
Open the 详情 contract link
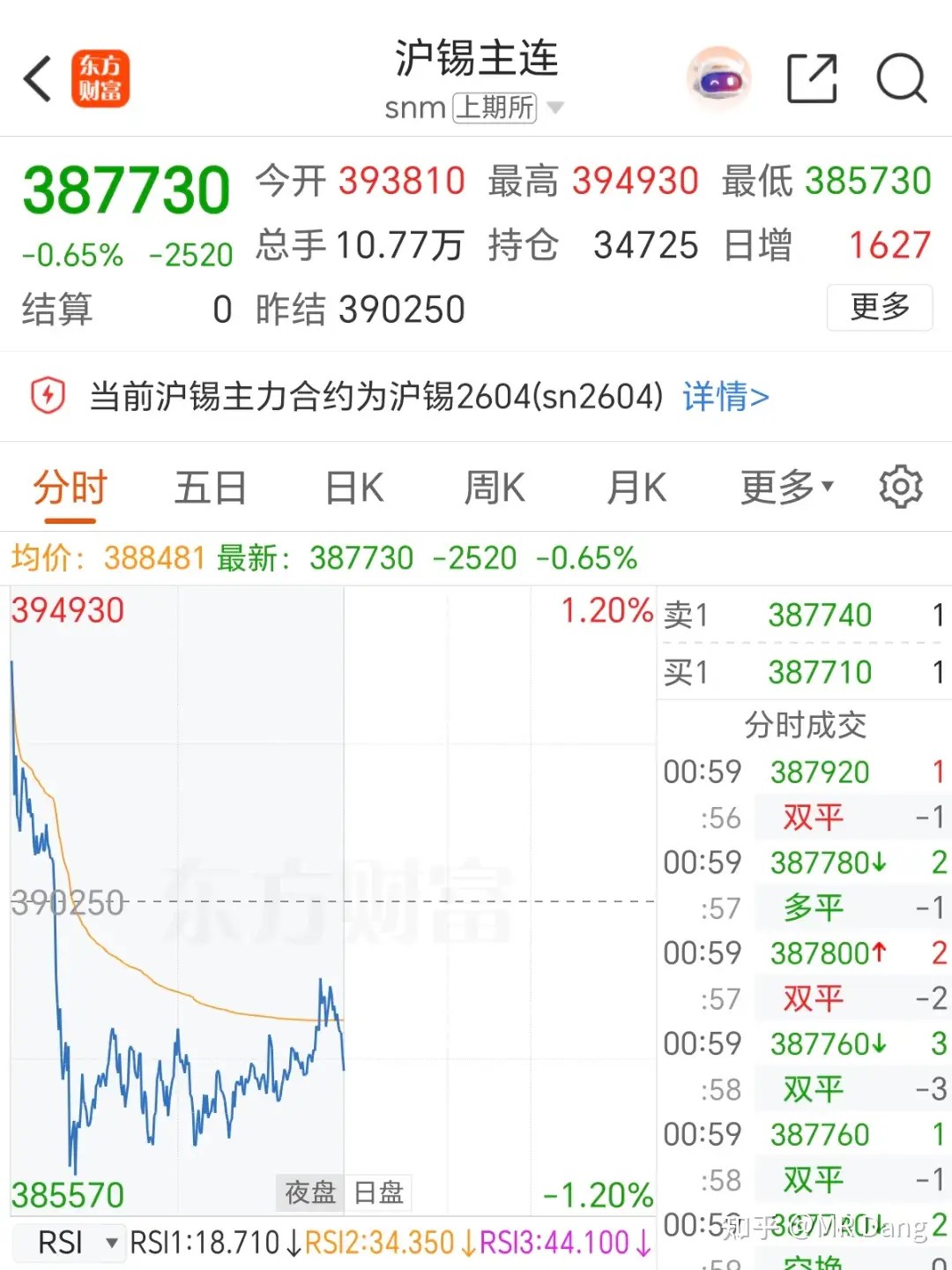pyautogui.click(x=725, y=396)
